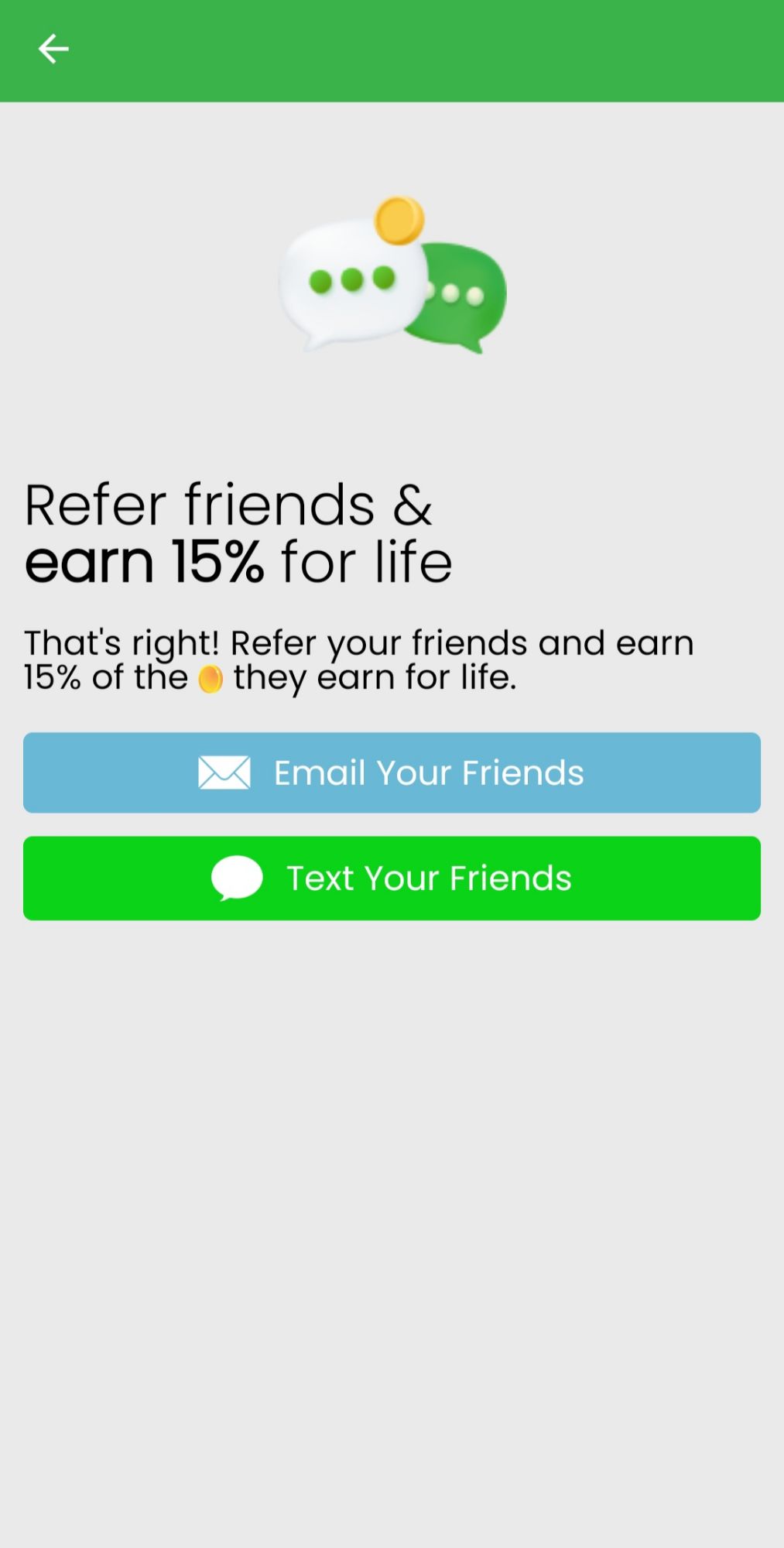Viewport: 784px width, 1548px height.
Task: Open Text Your Friends
Action: (392, 877)
